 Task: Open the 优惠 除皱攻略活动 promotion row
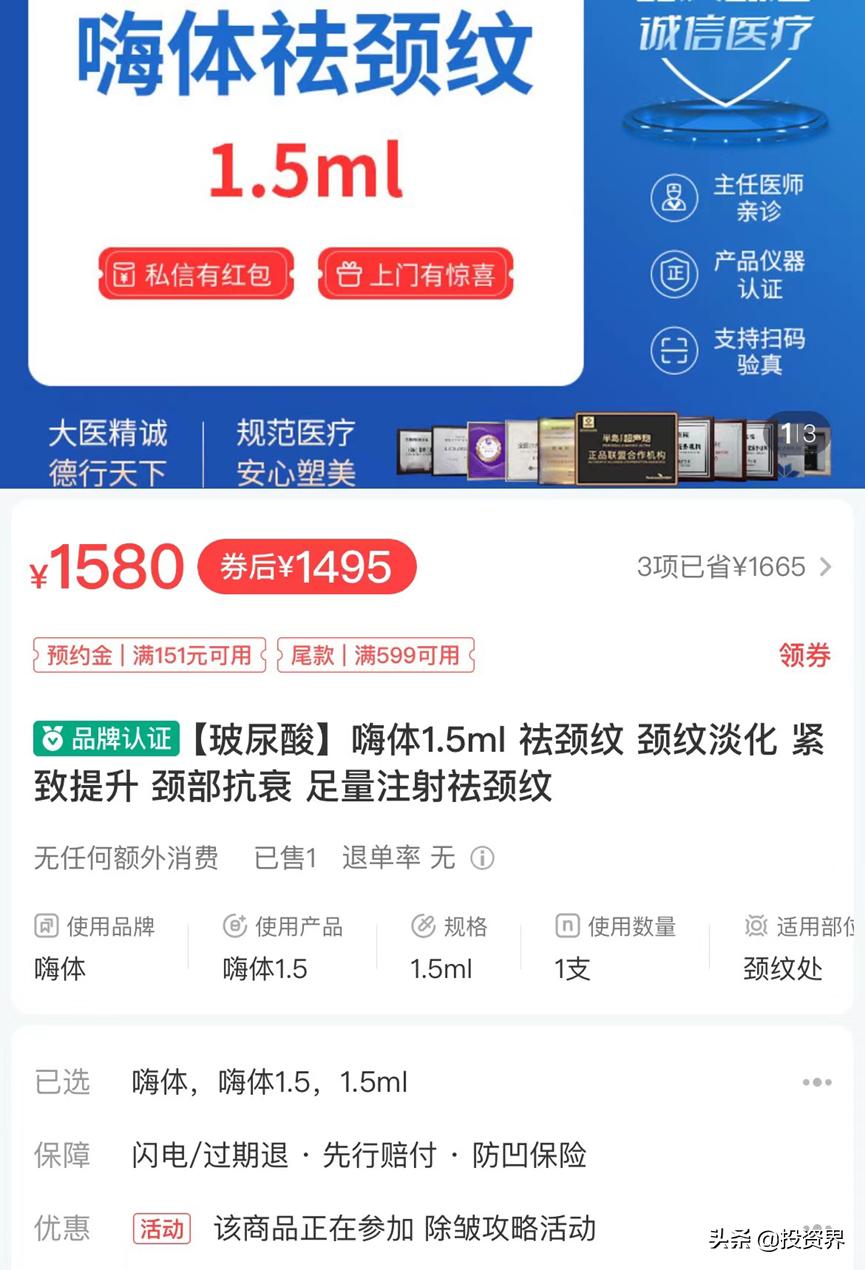click(430, 1228)
